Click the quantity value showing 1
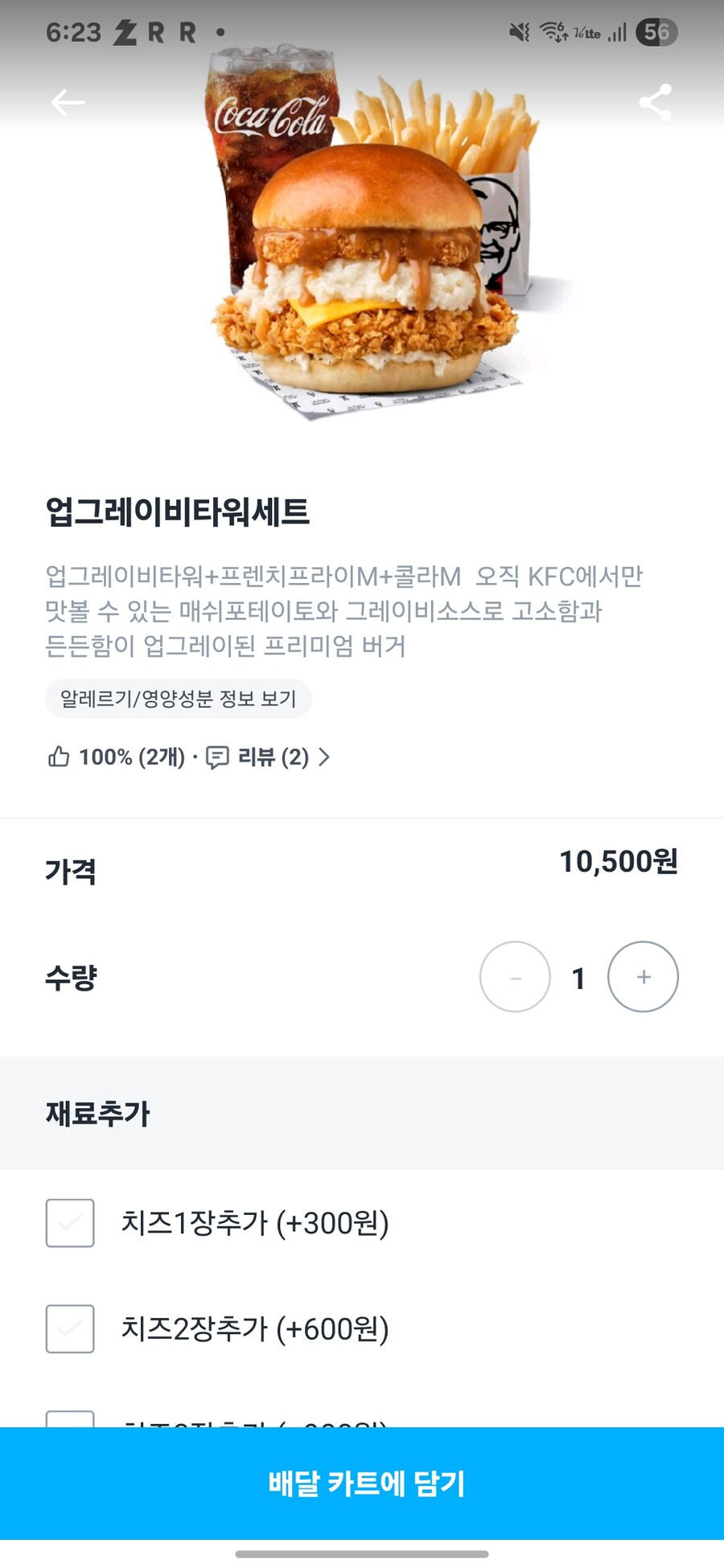 tap(578, 976)
